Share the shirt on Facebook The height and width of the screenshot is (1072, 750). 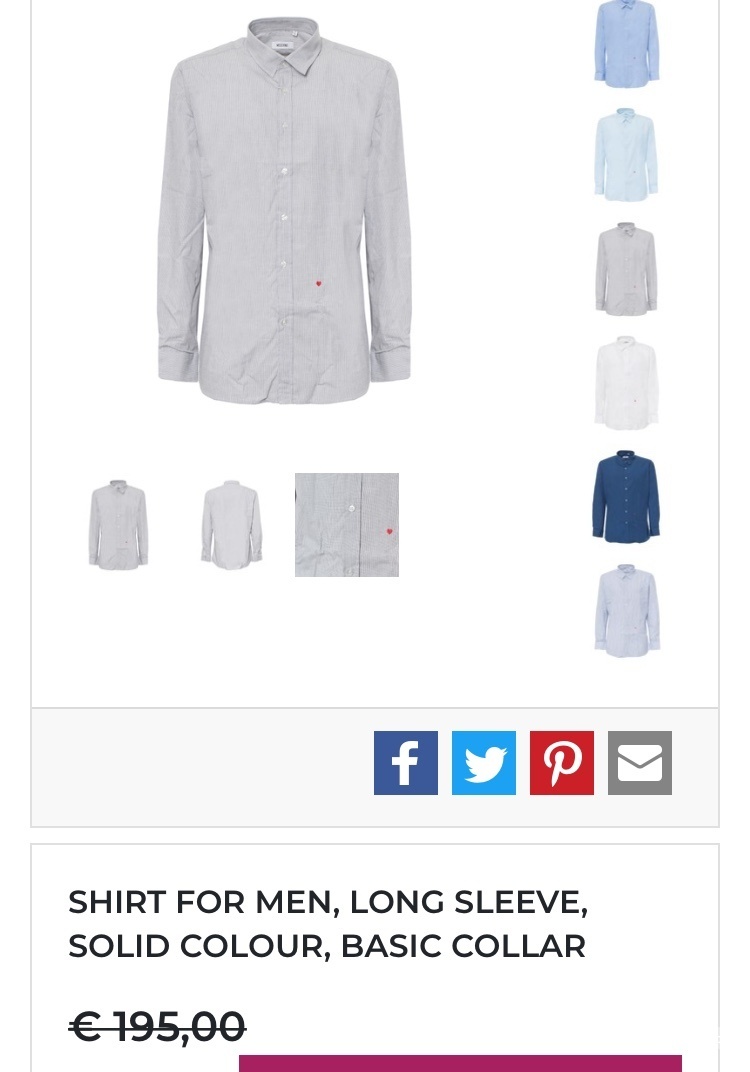406,763
